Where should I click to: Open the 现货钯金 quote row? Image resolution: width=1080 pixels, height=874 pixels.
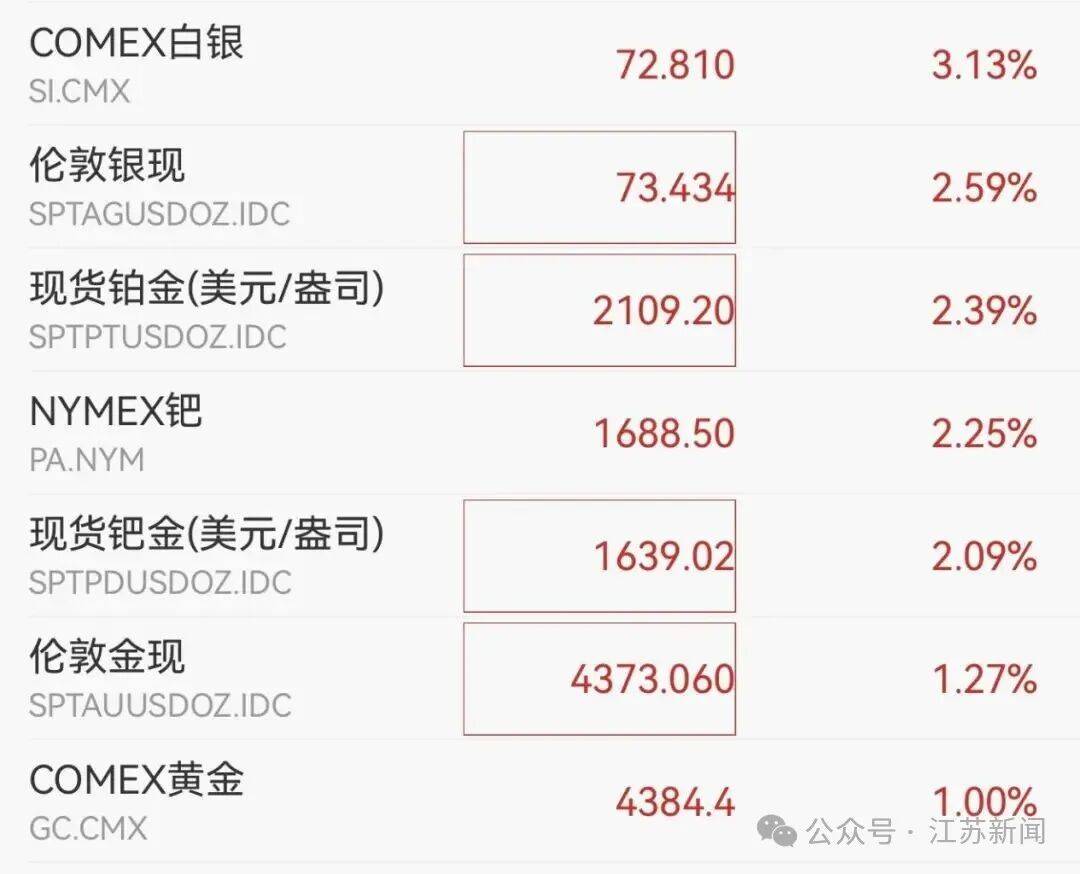tap(540, 555)
